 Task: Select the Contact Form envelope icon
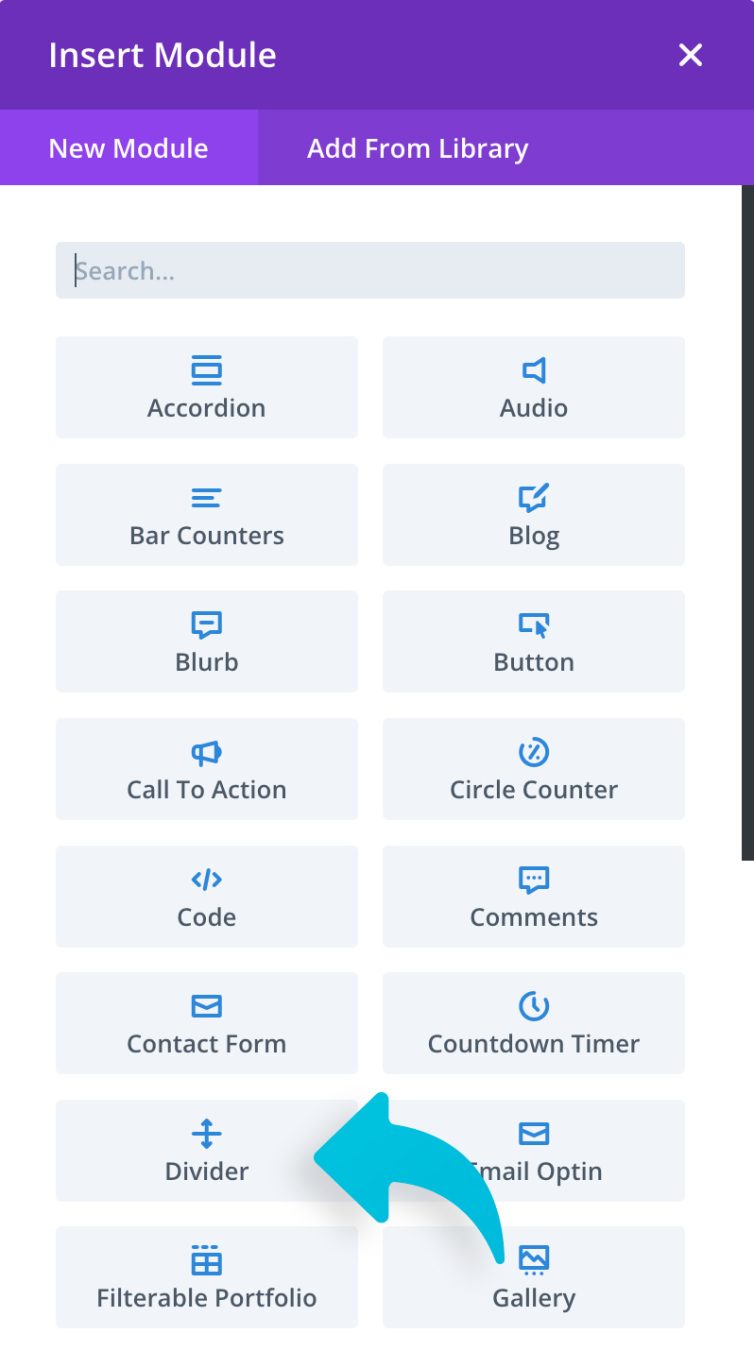point(206,1006)
